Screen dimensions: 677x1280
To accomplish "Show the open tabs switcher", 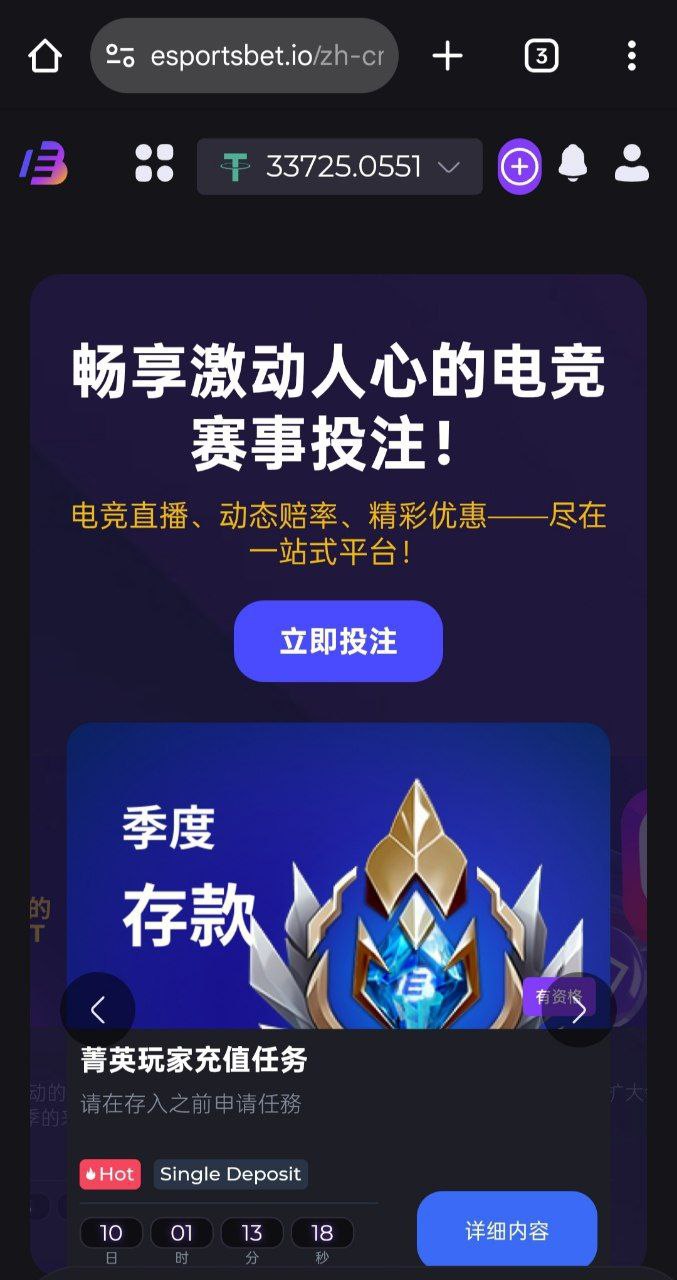I will coord(541,56).
